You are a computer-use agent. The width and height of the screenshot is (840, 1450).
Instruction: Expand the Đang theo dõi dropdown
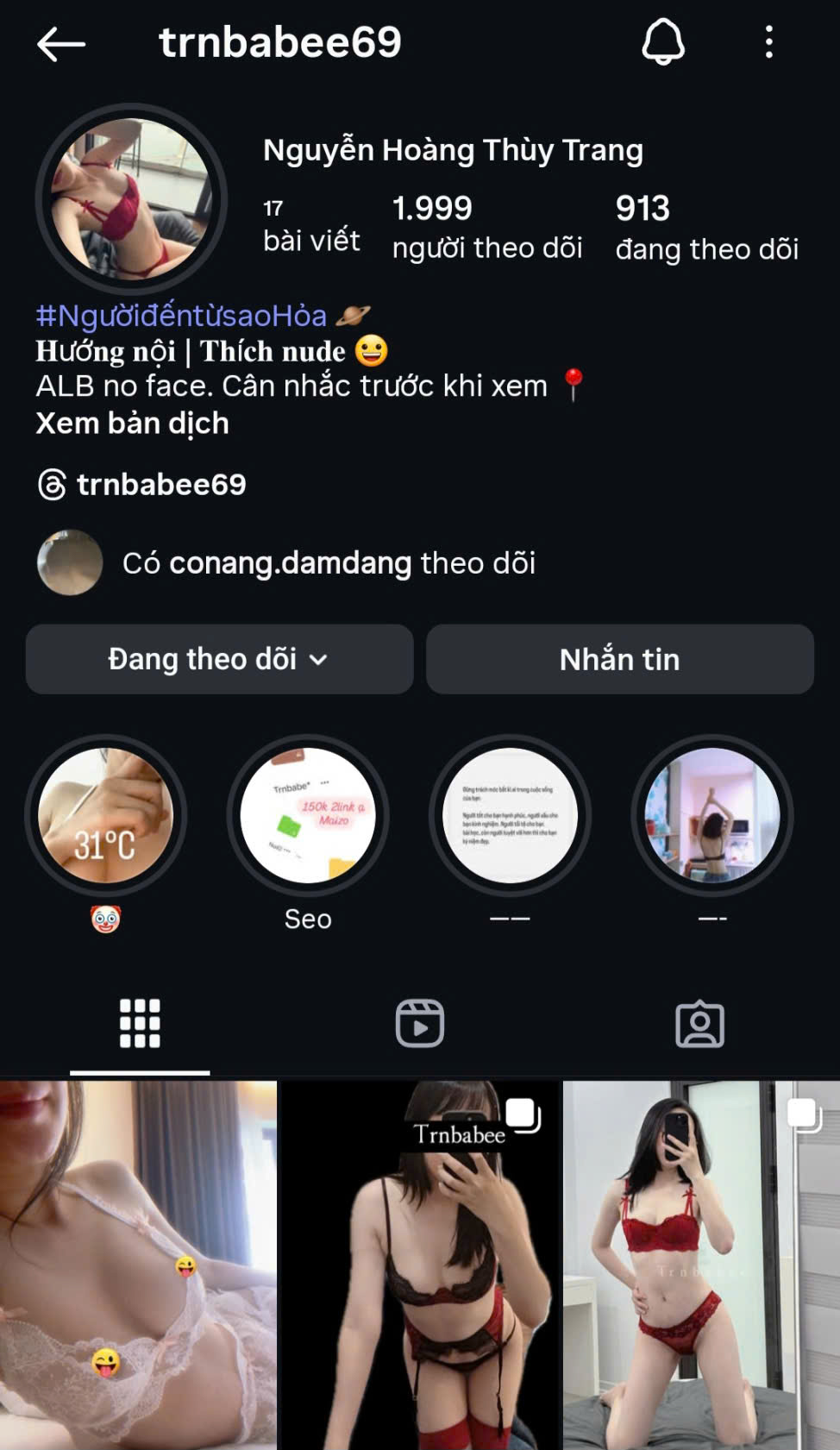coord(219,660)
